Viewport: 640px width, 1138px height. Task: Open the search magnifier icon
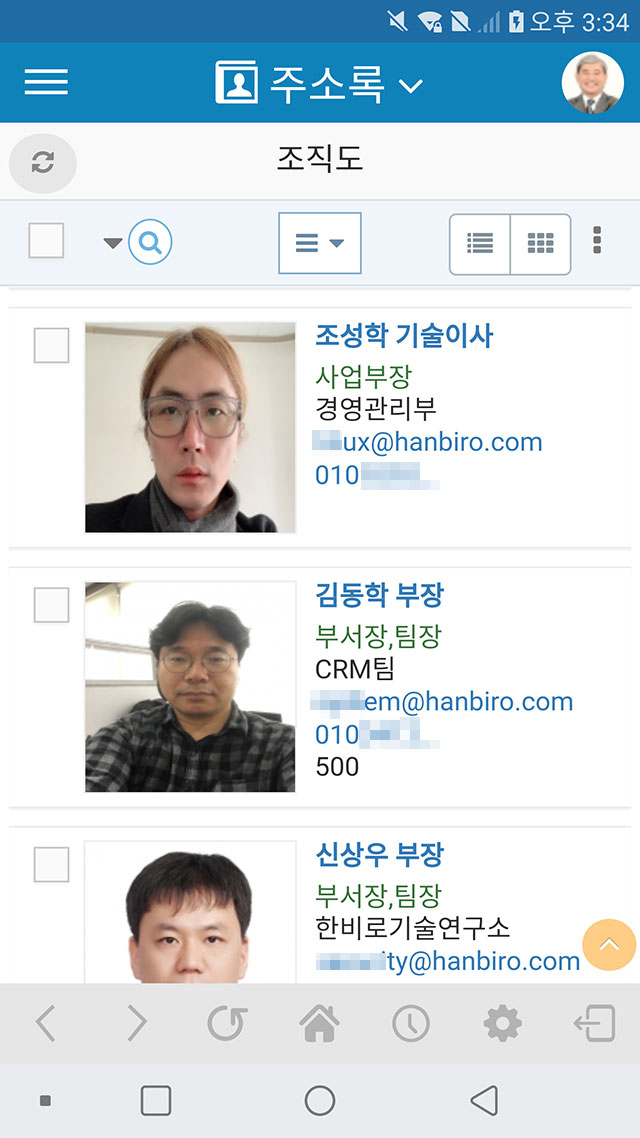pyautogui.click(x=150, y=242)
